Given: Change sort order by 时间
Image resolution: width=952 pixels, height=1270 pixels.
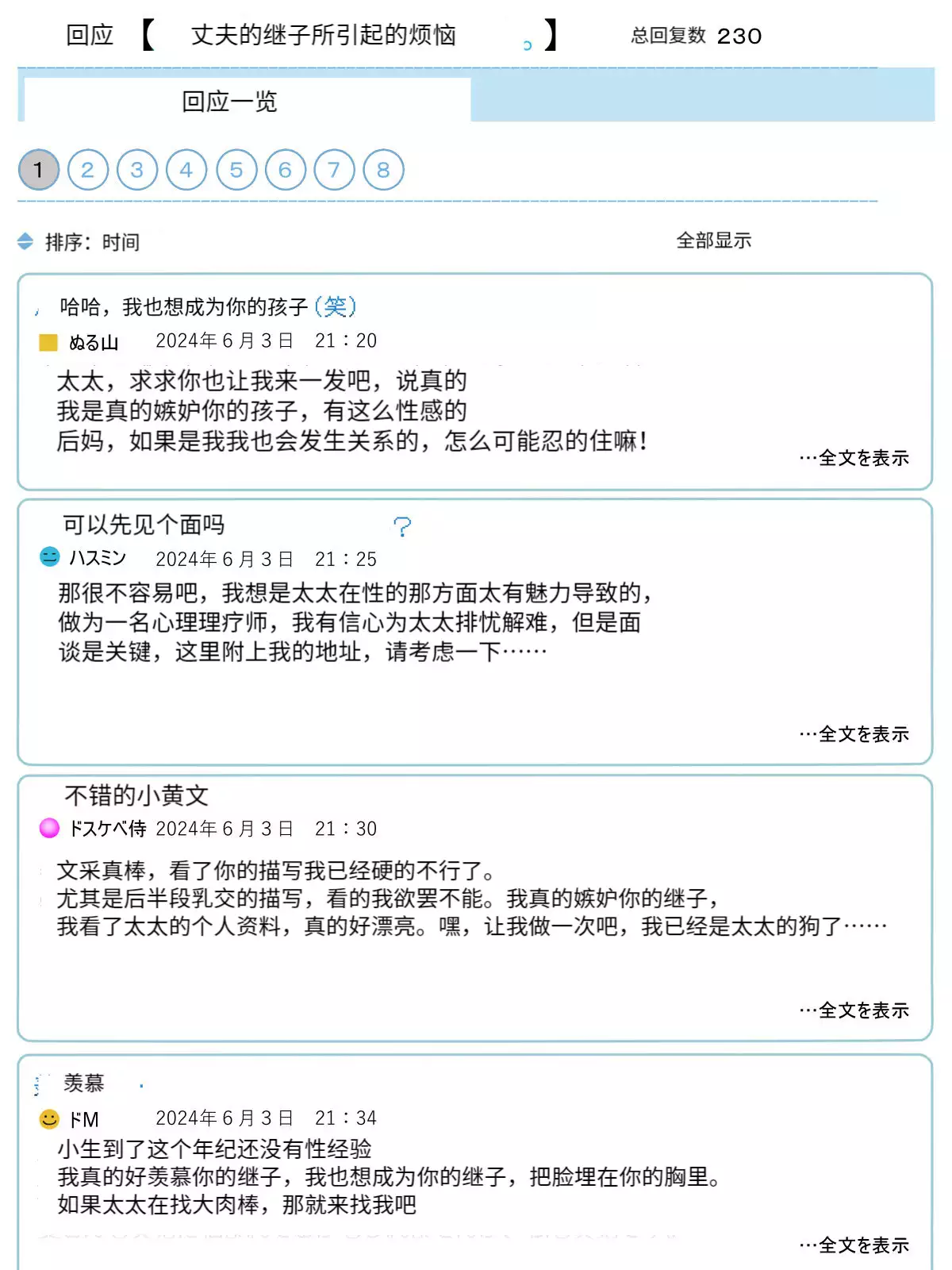Looking at the screenshot, I should [x=79, y=242].
